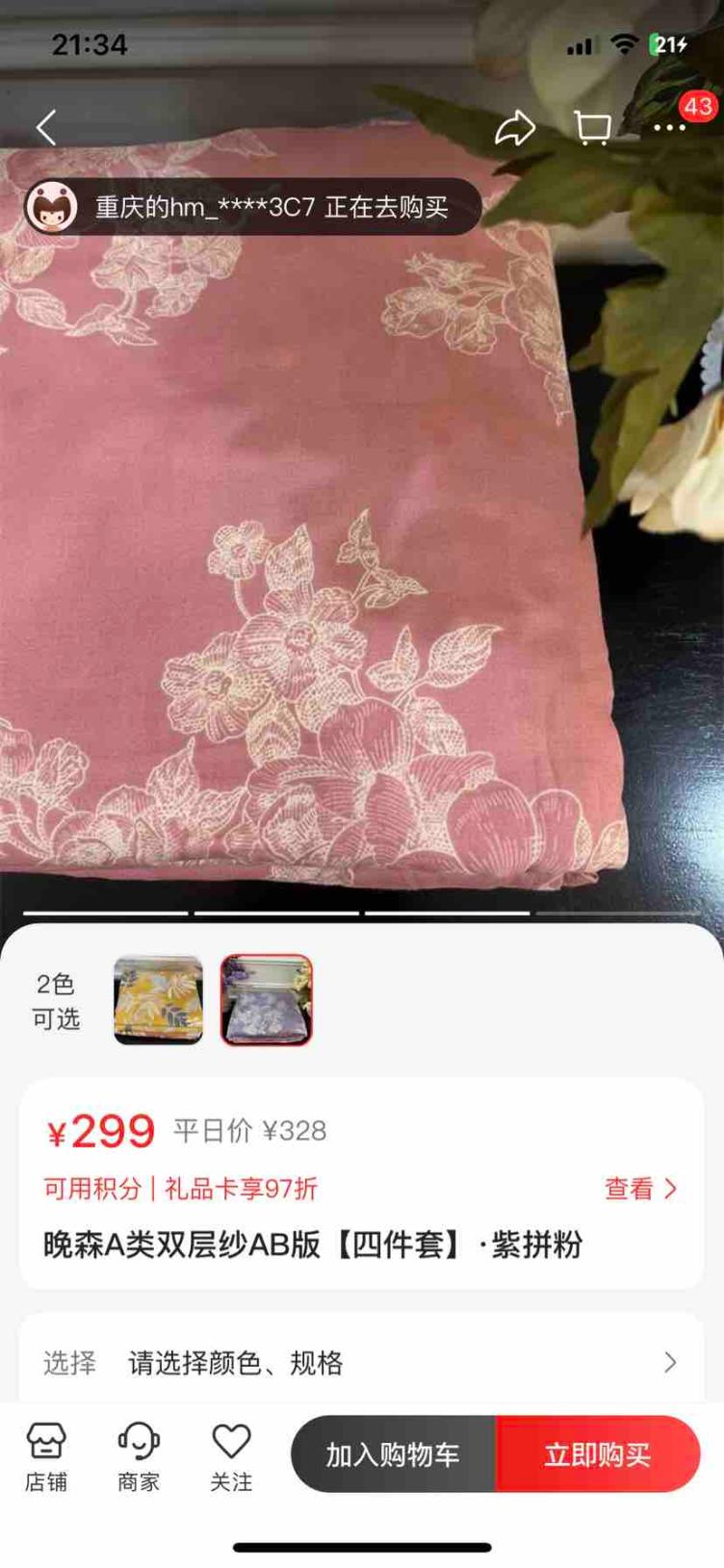Follow with the 关注 heart
The width and height of the screenshot is (724, 1568).
tap(231, 1455)
